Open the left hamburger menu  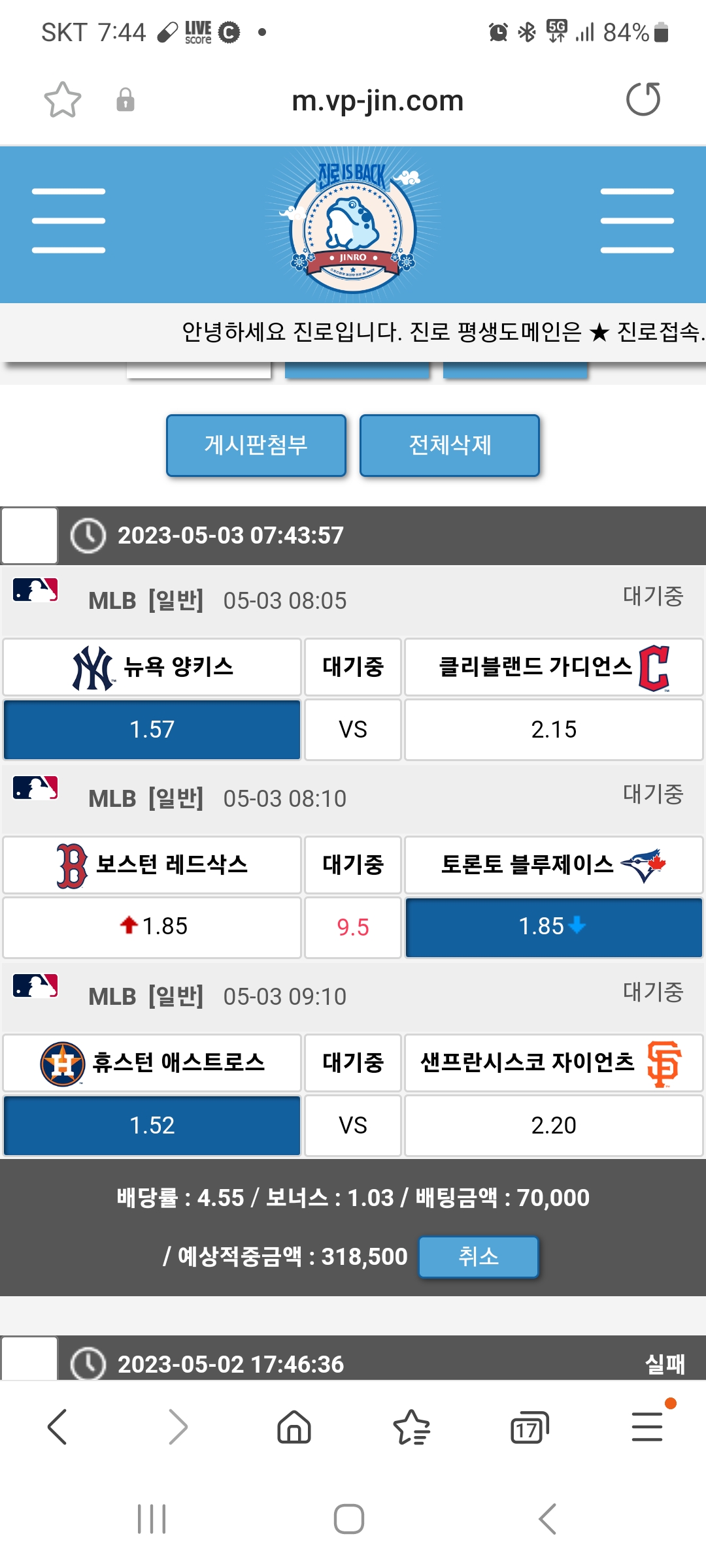point(69,221)
